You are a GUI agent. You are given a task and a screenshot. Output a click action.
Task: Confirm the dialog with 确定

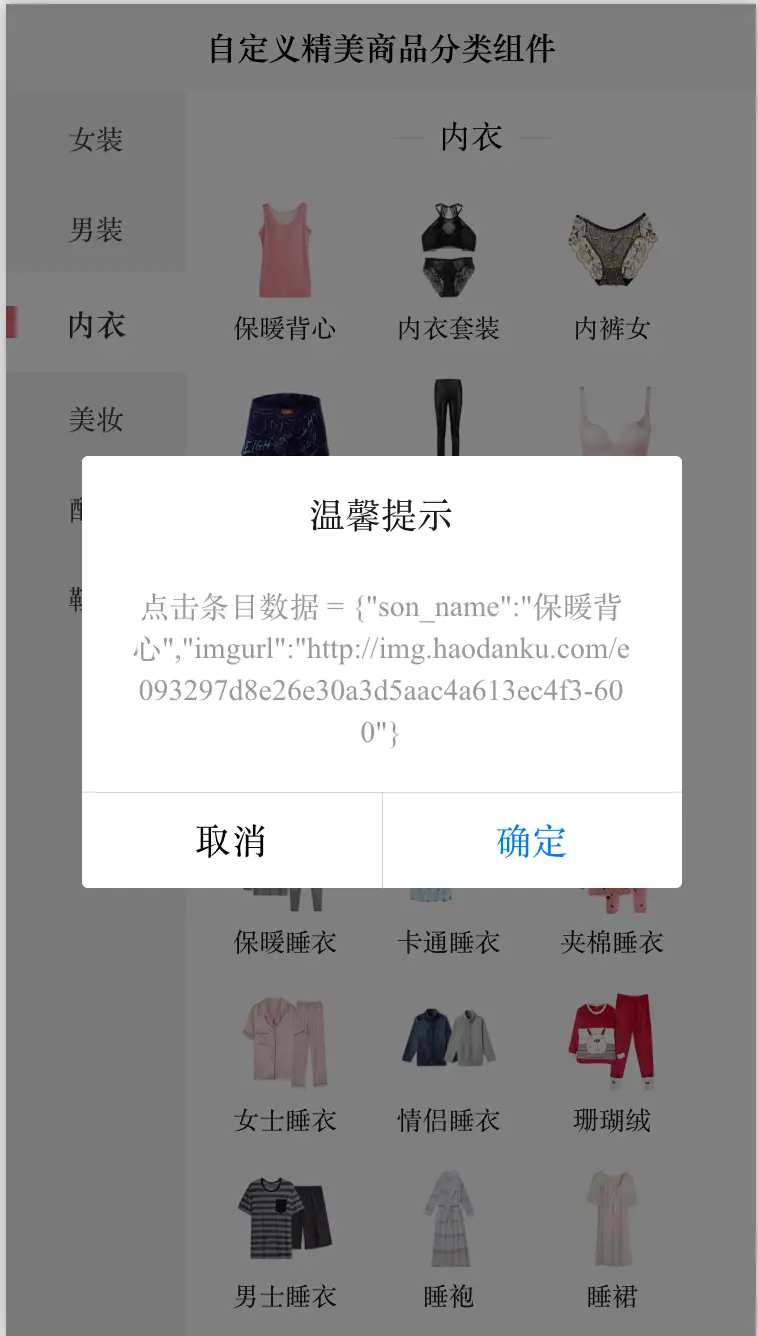[x=532, y=841]
